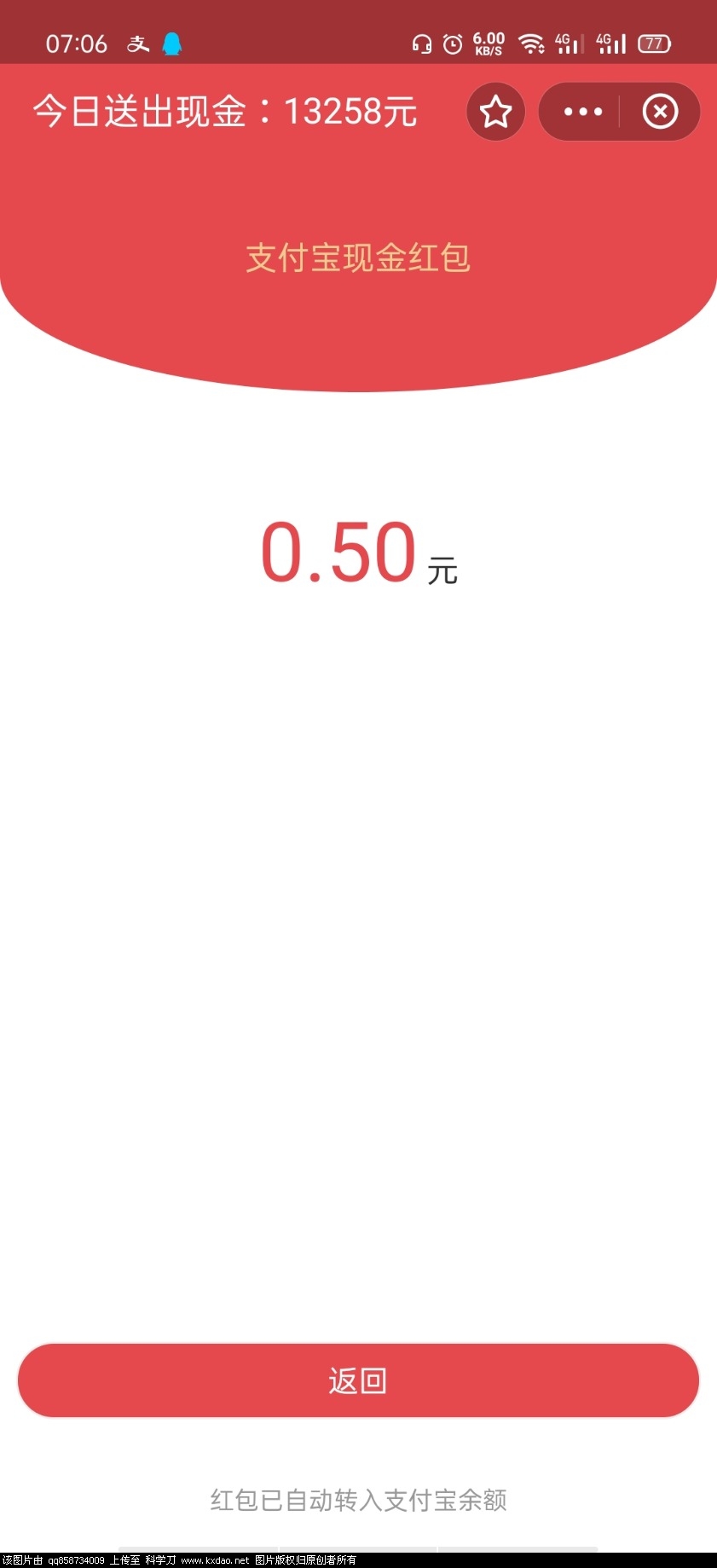Favorite this mini program with the star icon
The image size is (717, 1568).
point(495,112)
